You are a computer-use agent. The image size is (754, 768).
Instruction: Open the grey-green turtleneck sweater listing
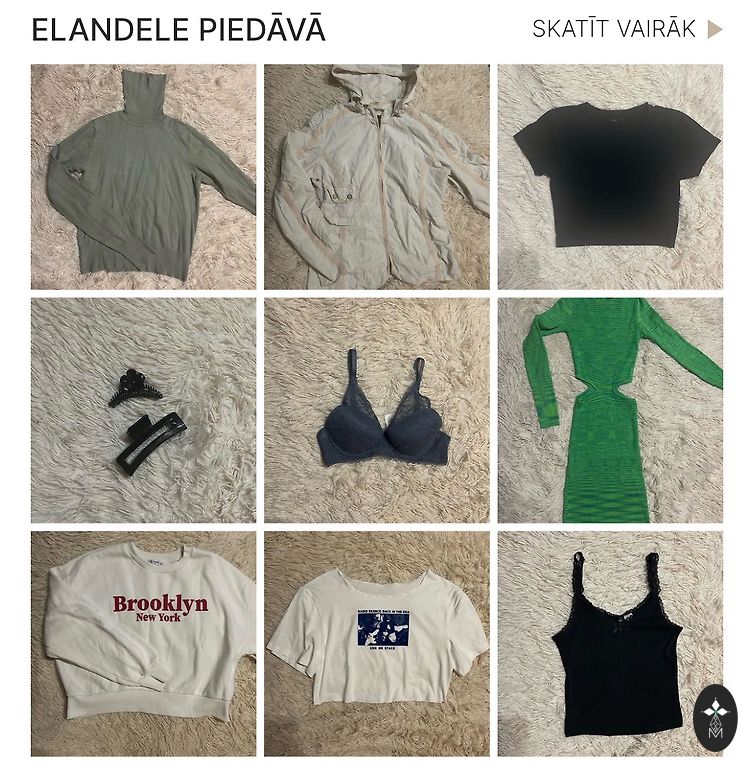143,177
